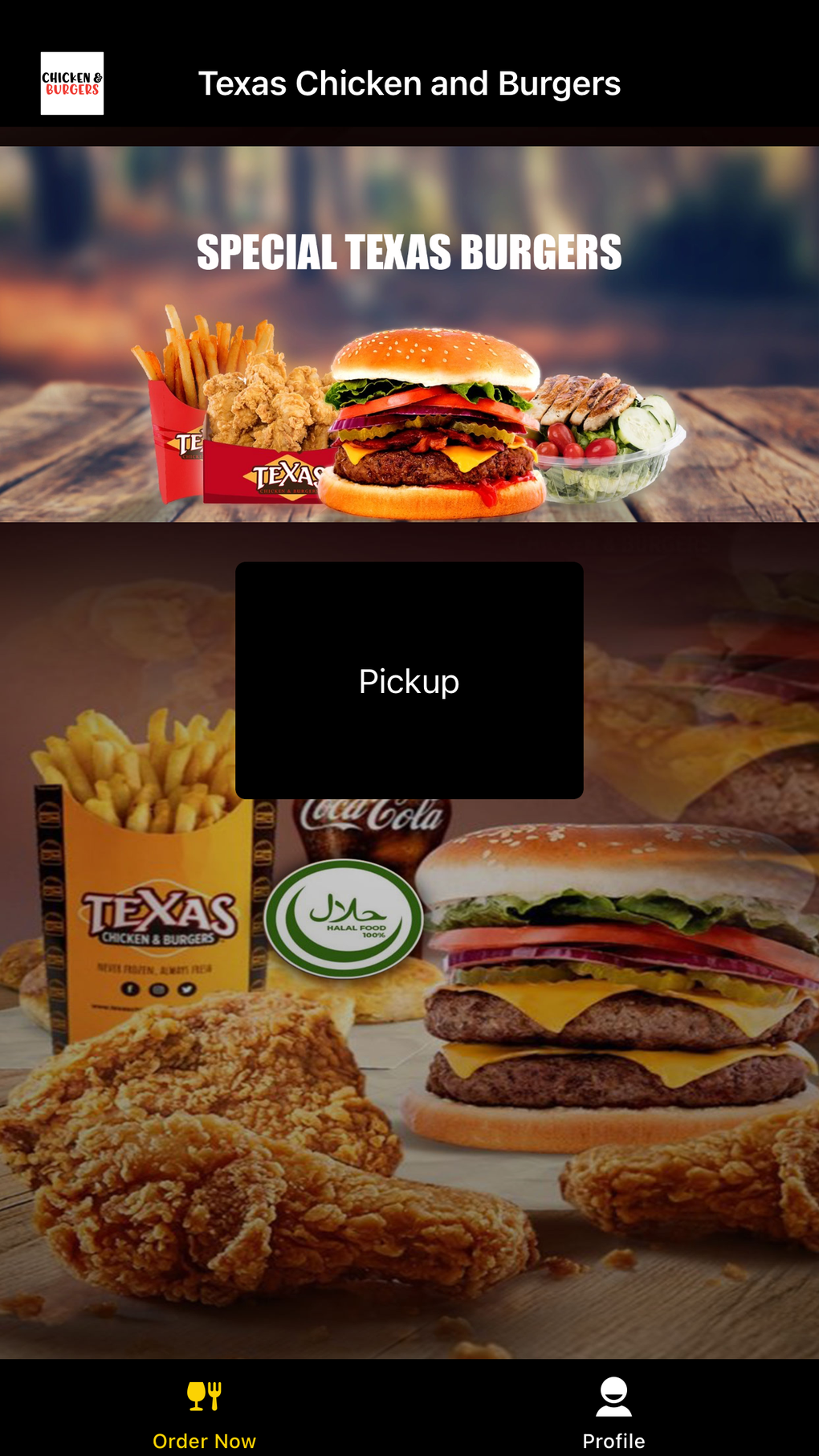Select Pickup as your order method
819x1456 pixels.
(409, 680)
